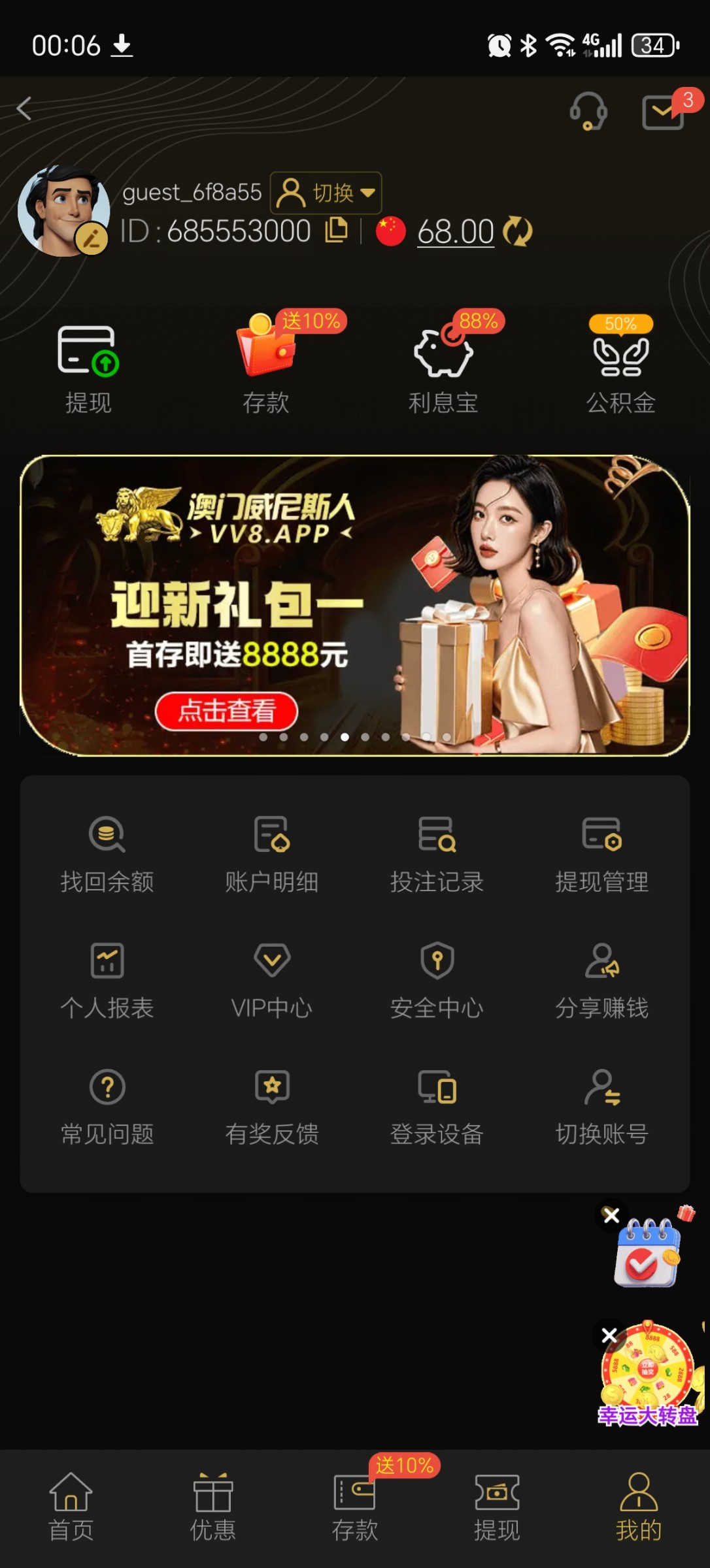Open the message inbox with 3 unread
This screenshot has width=710, height=1568.
pos(663,112)
